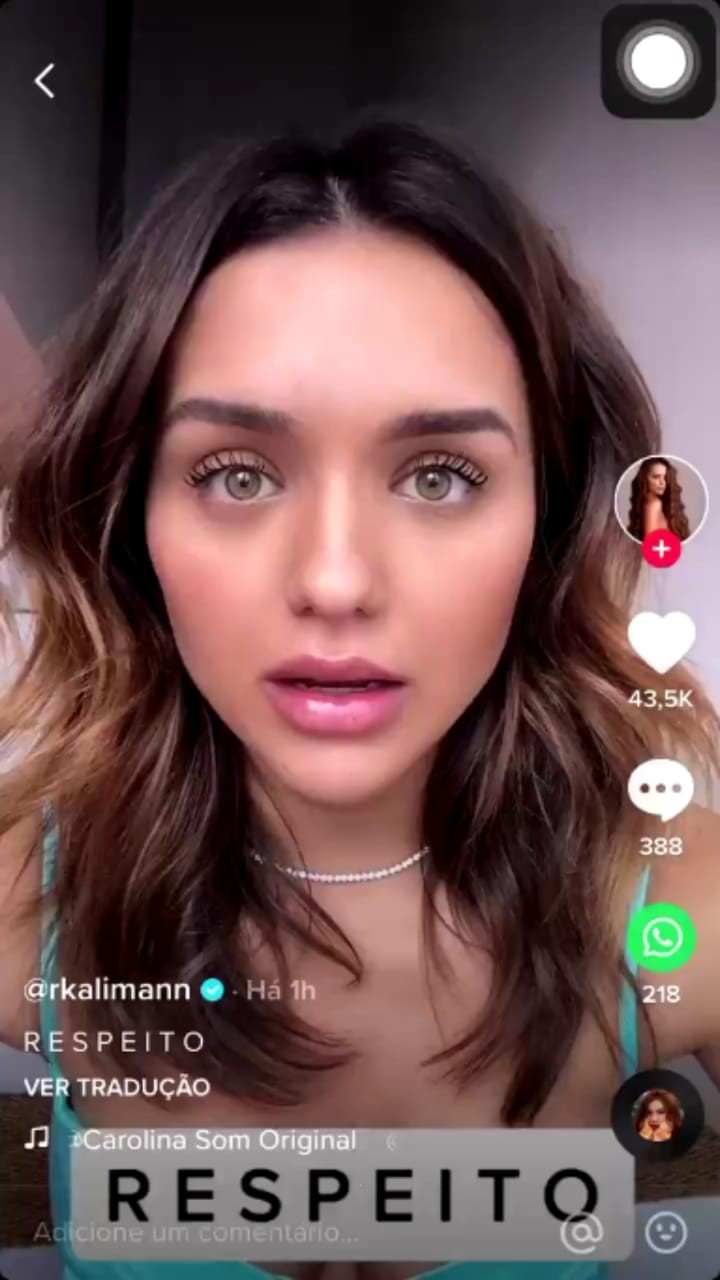The height and width of the screenshot is (1280, 720).
Task: Open the spinning sound disc
Action: coord(658,1114)
